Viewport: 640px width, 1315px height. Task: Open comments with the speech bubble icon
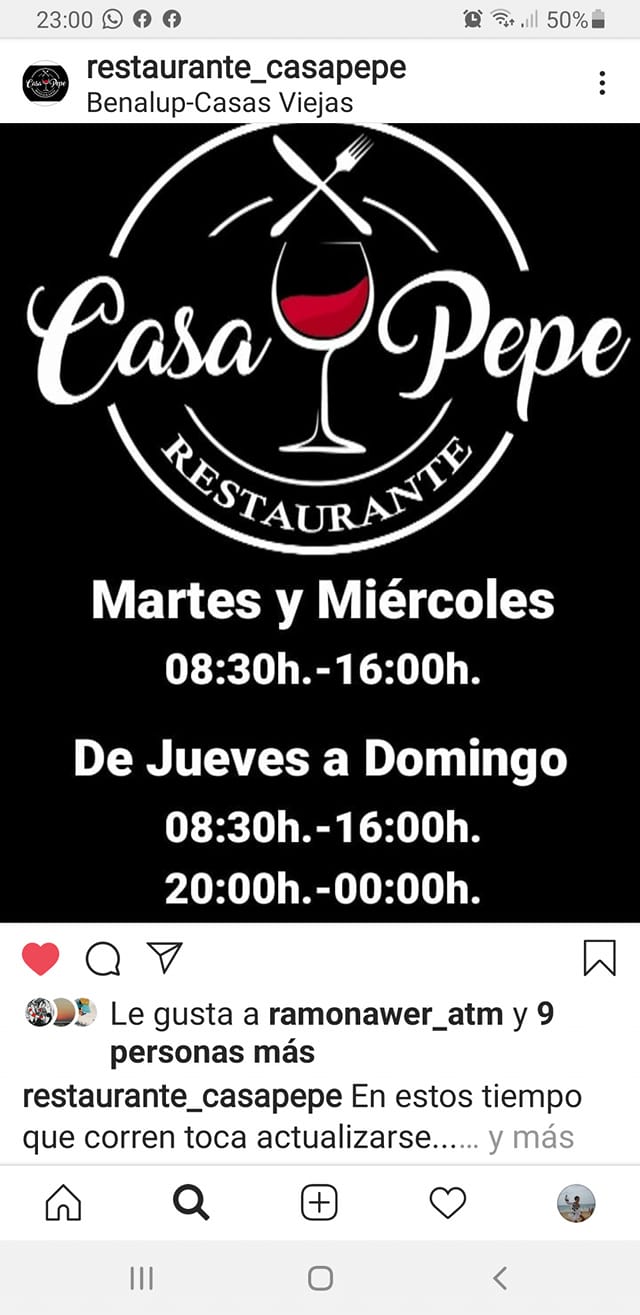click(x=103, y=960)
